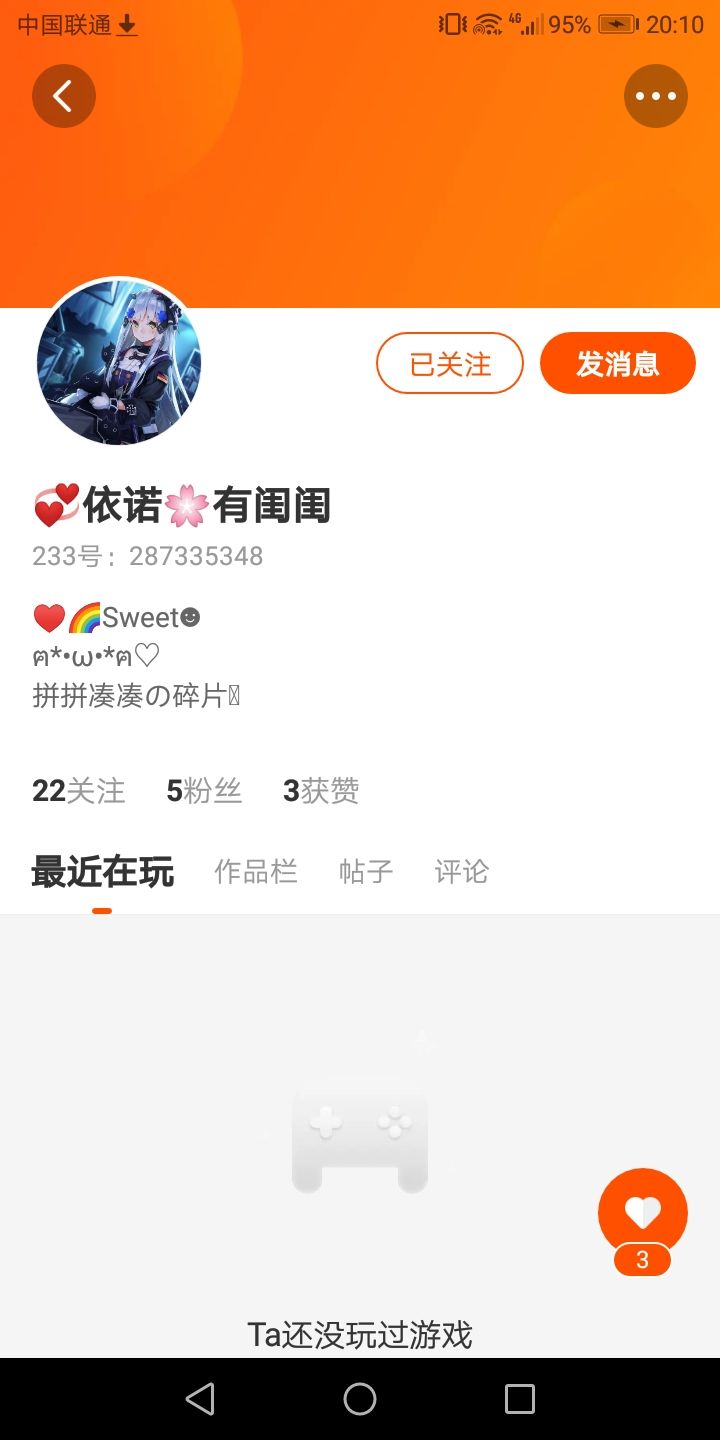View the user's profile avatar

click(119, 362)
